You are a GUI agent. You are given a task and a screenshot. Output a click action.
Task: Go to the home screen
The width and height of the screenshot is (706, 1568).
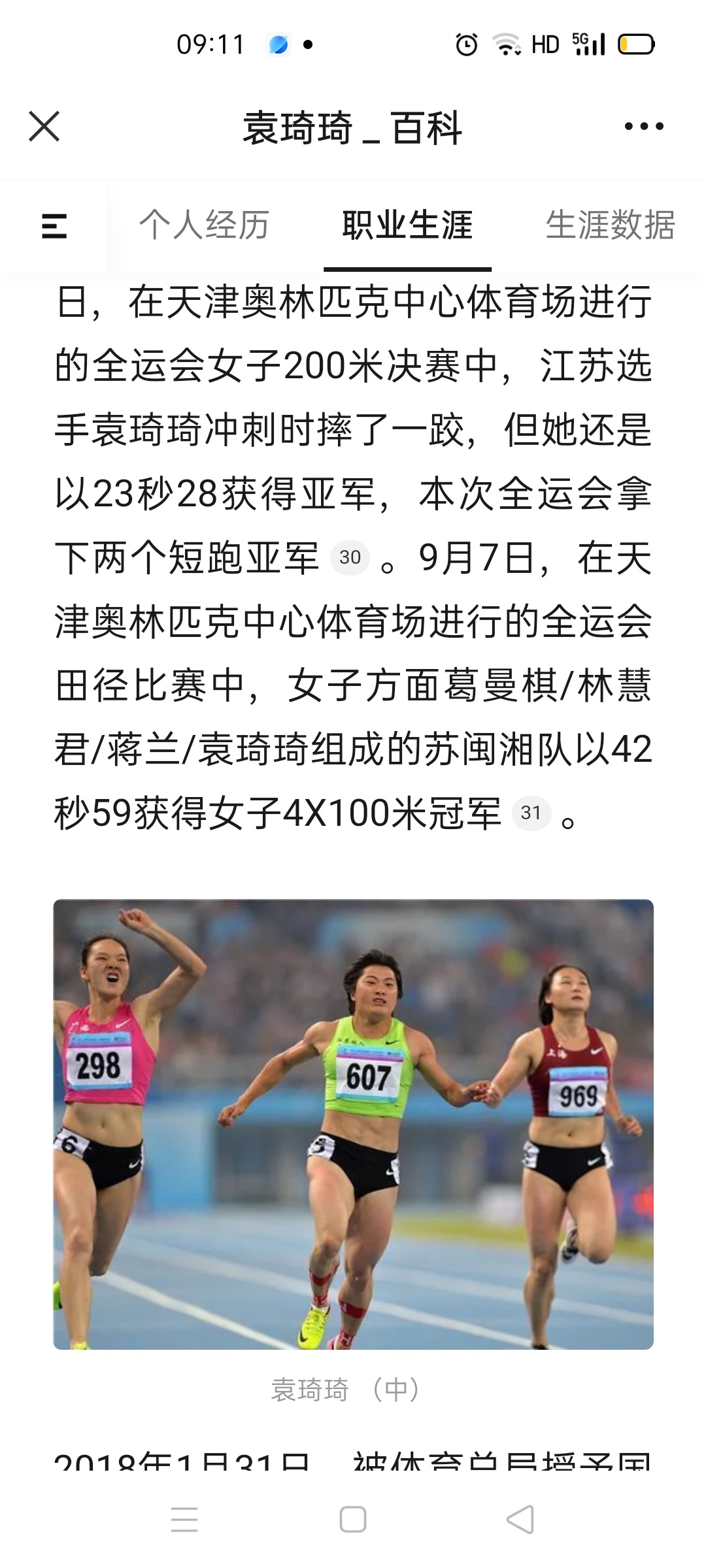[x=353, y=1519]
